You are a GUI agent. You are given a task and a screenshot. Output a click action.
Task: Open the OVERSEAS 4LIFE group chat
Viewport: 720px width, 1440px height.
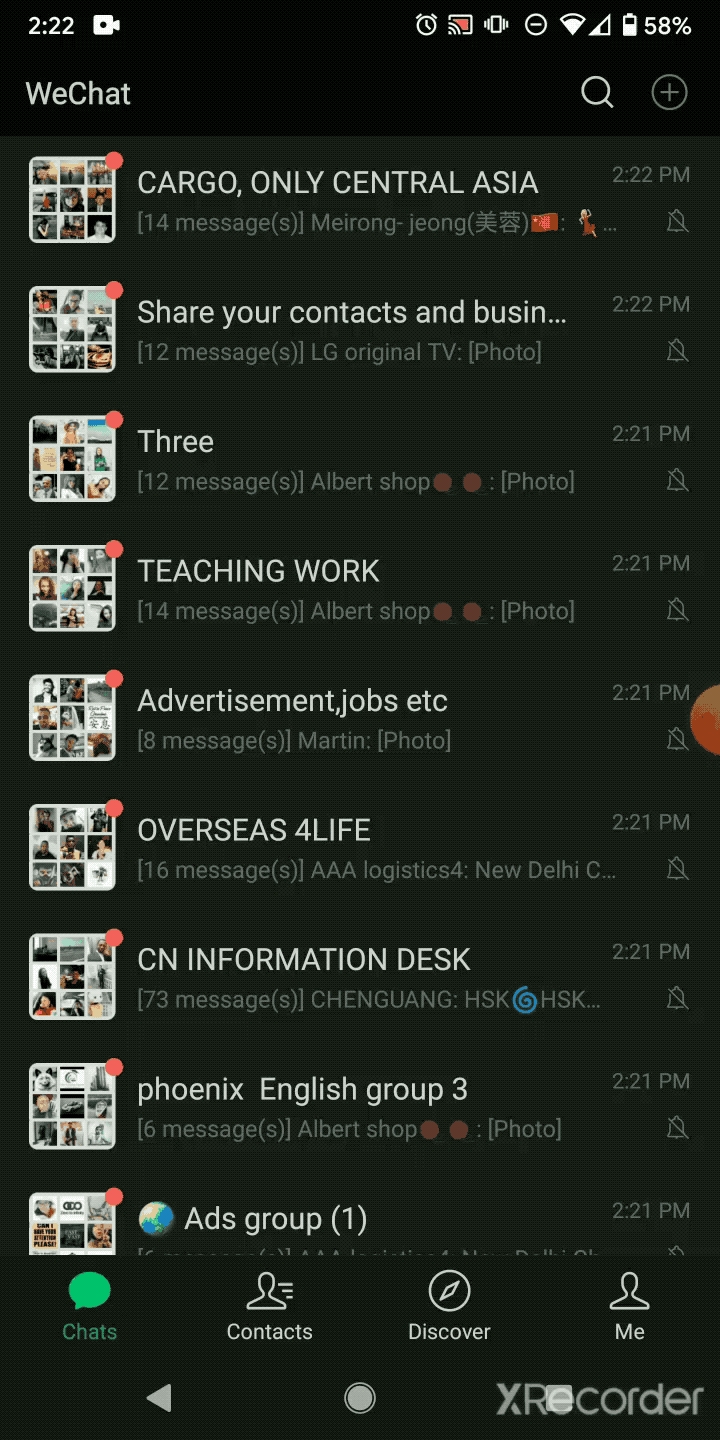pos(360,848)
